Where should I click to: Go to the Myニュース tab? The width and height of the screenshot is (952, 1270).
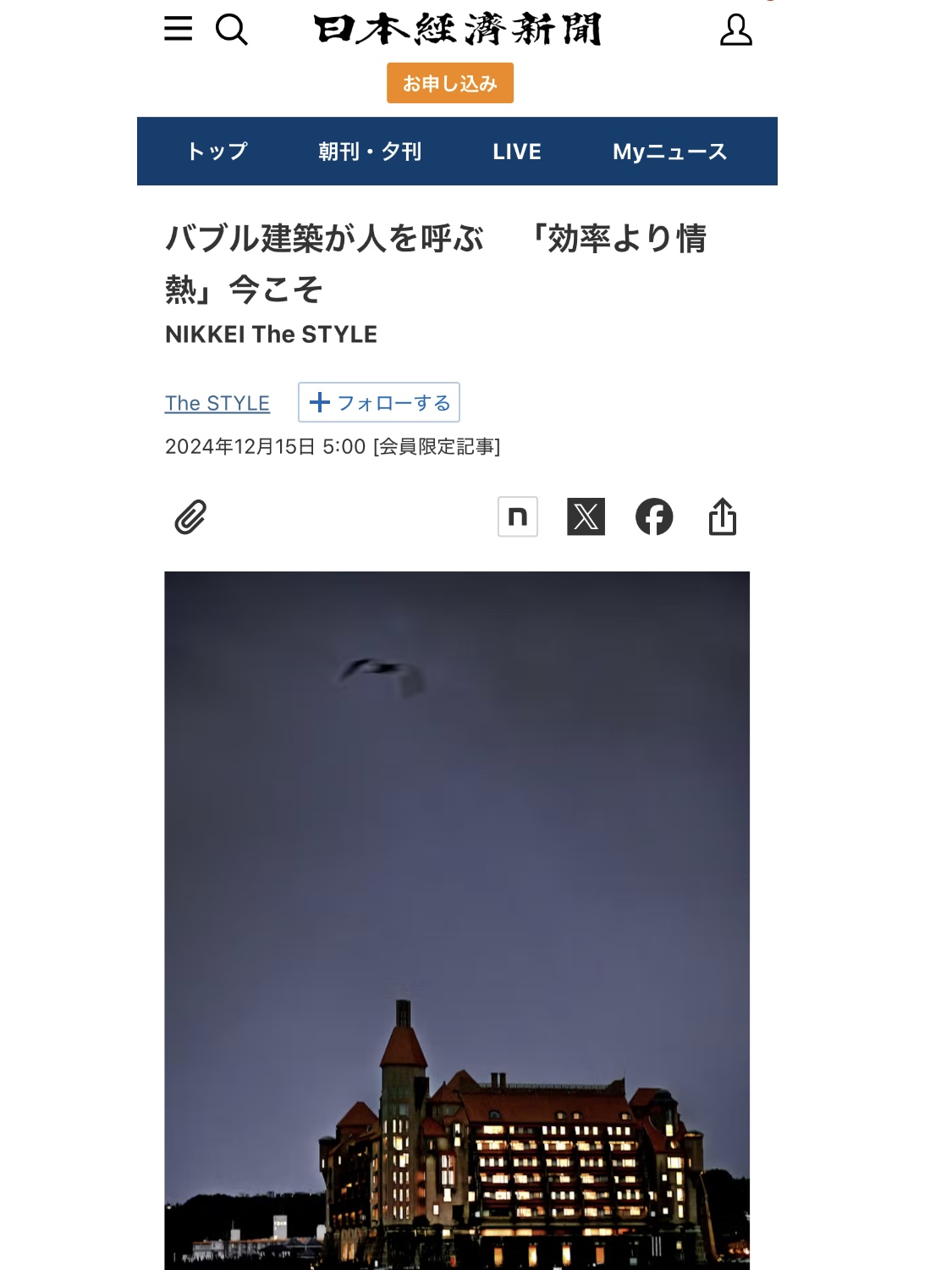coord(669,152)
